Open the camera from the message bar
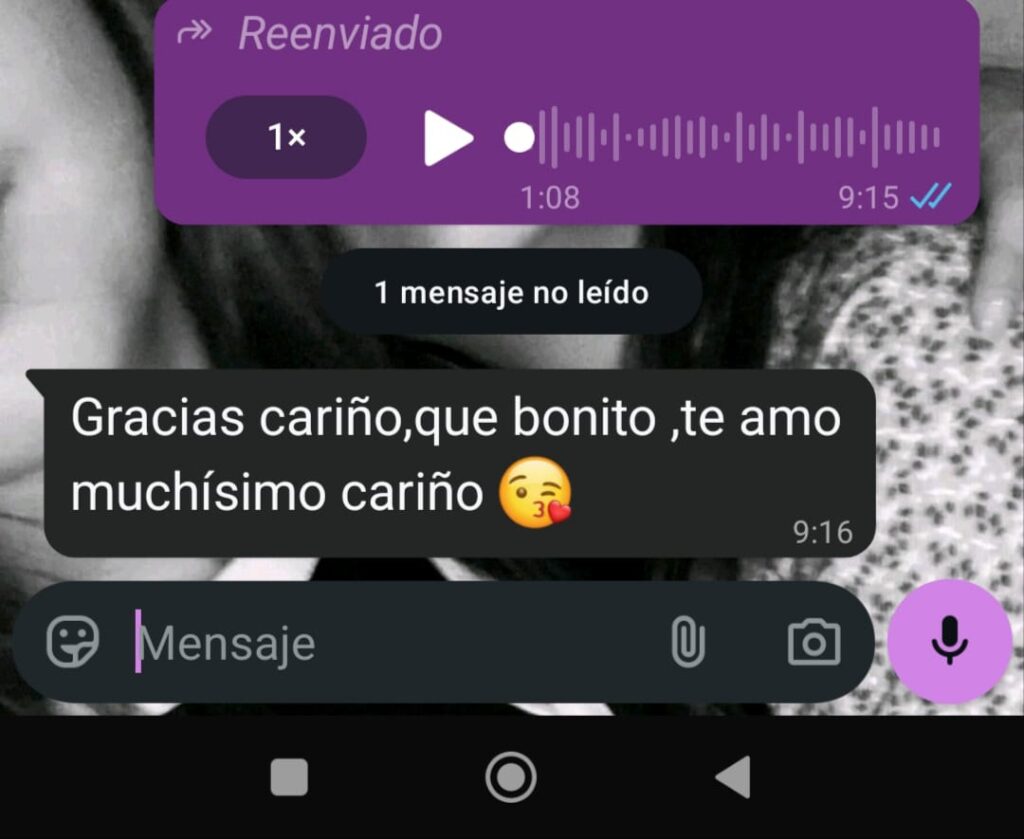The width and height of the screenshot is (1024, 839). tap(814, 642)
